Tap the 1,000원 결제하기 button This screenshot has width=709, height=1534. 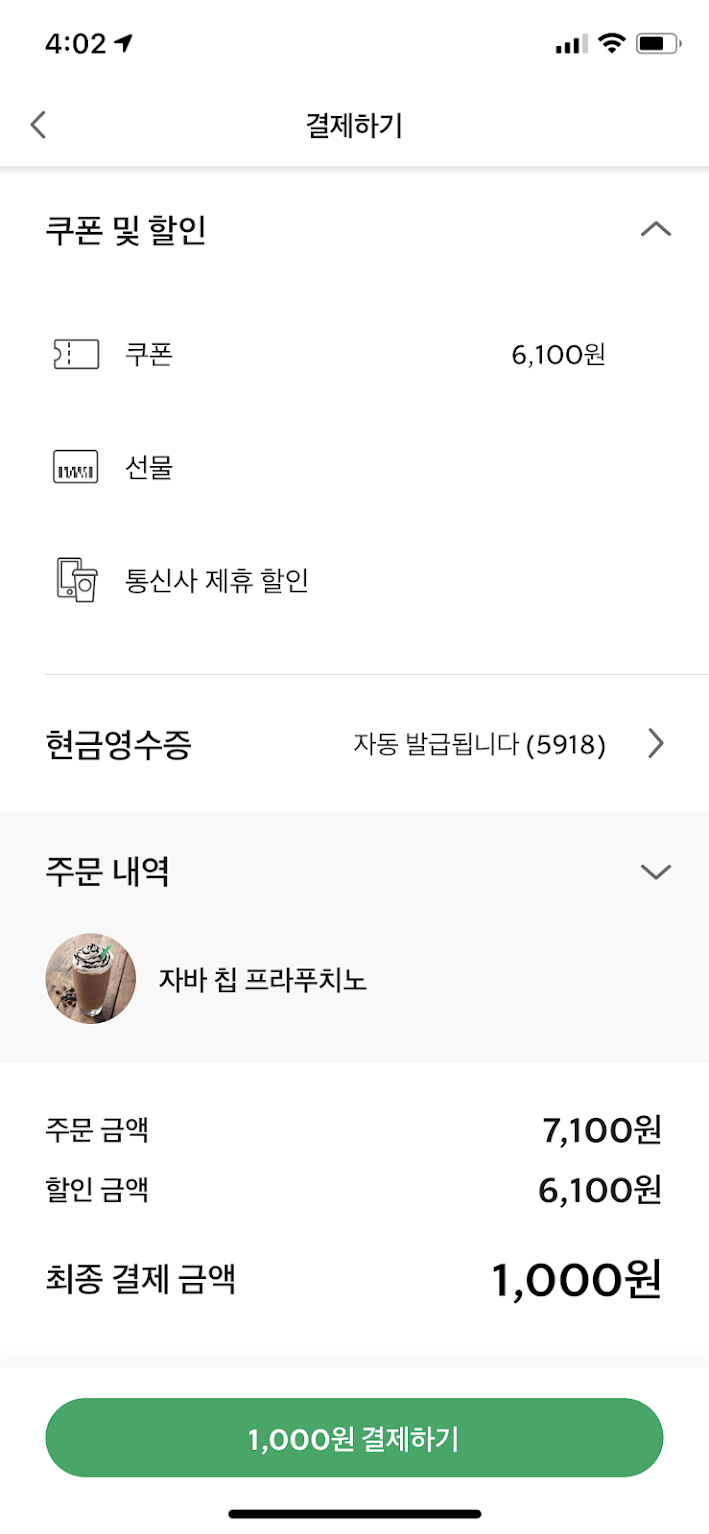(354, 1438)
